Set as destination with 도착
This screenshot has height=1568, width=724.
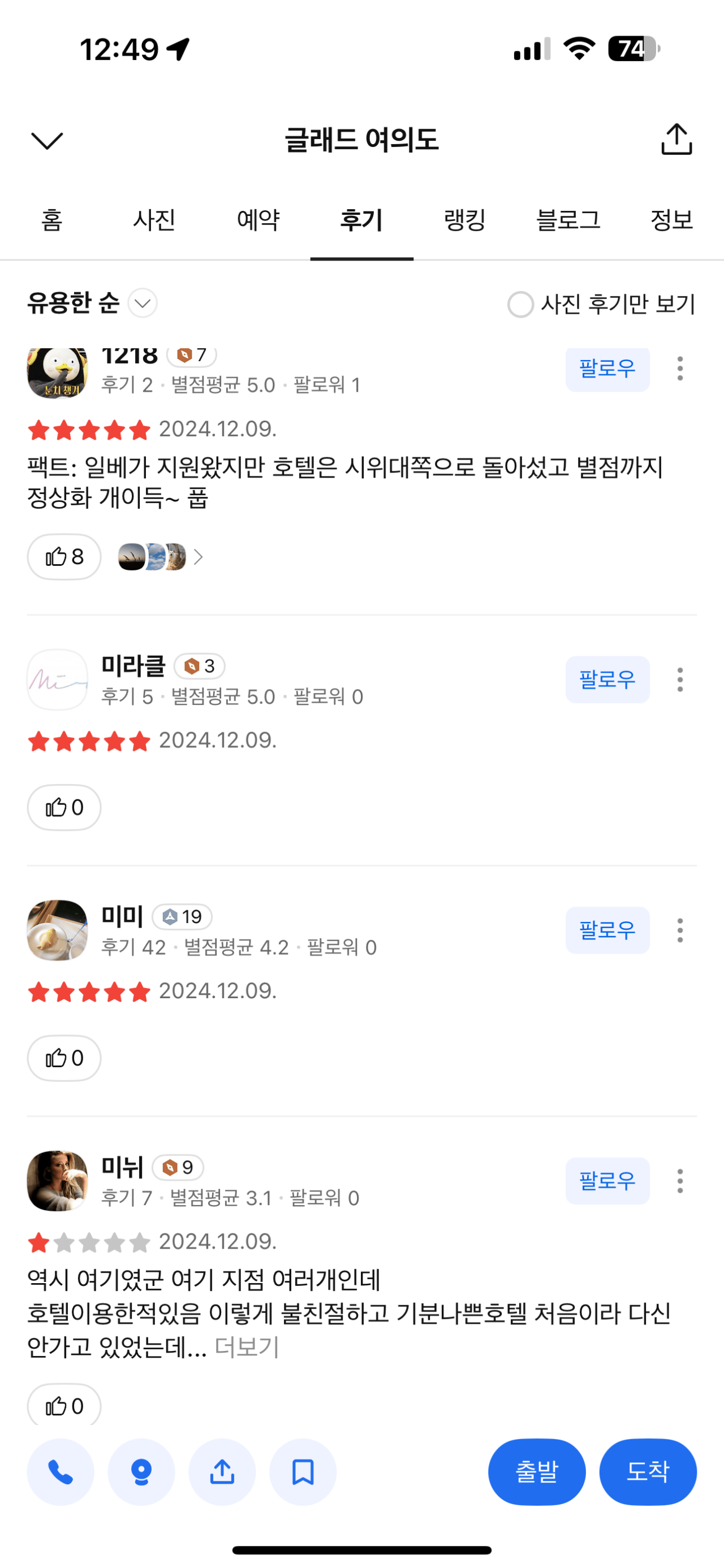pyautogui.click(x=647, y=1472)
